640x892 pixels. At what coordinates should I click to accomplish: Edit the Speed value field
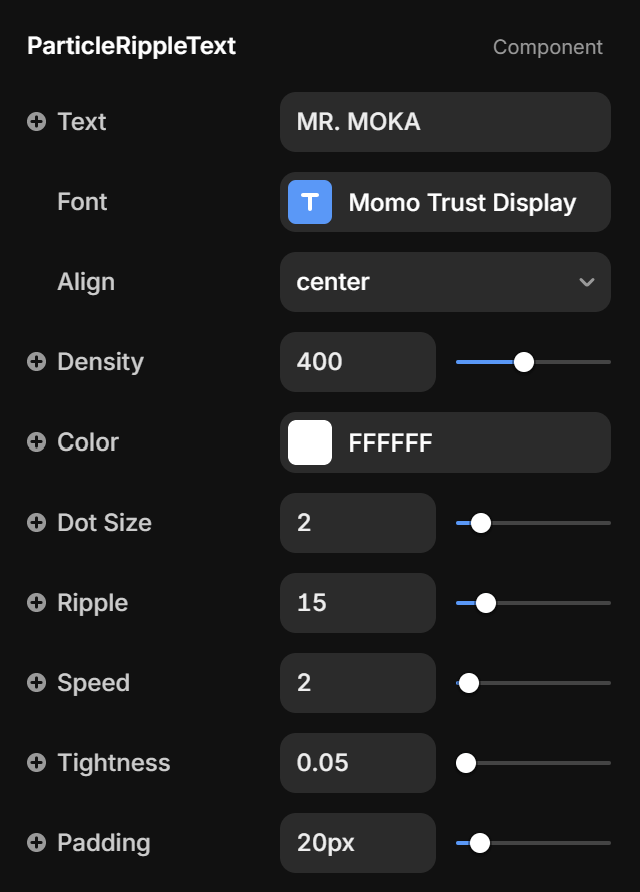[357, 682]
